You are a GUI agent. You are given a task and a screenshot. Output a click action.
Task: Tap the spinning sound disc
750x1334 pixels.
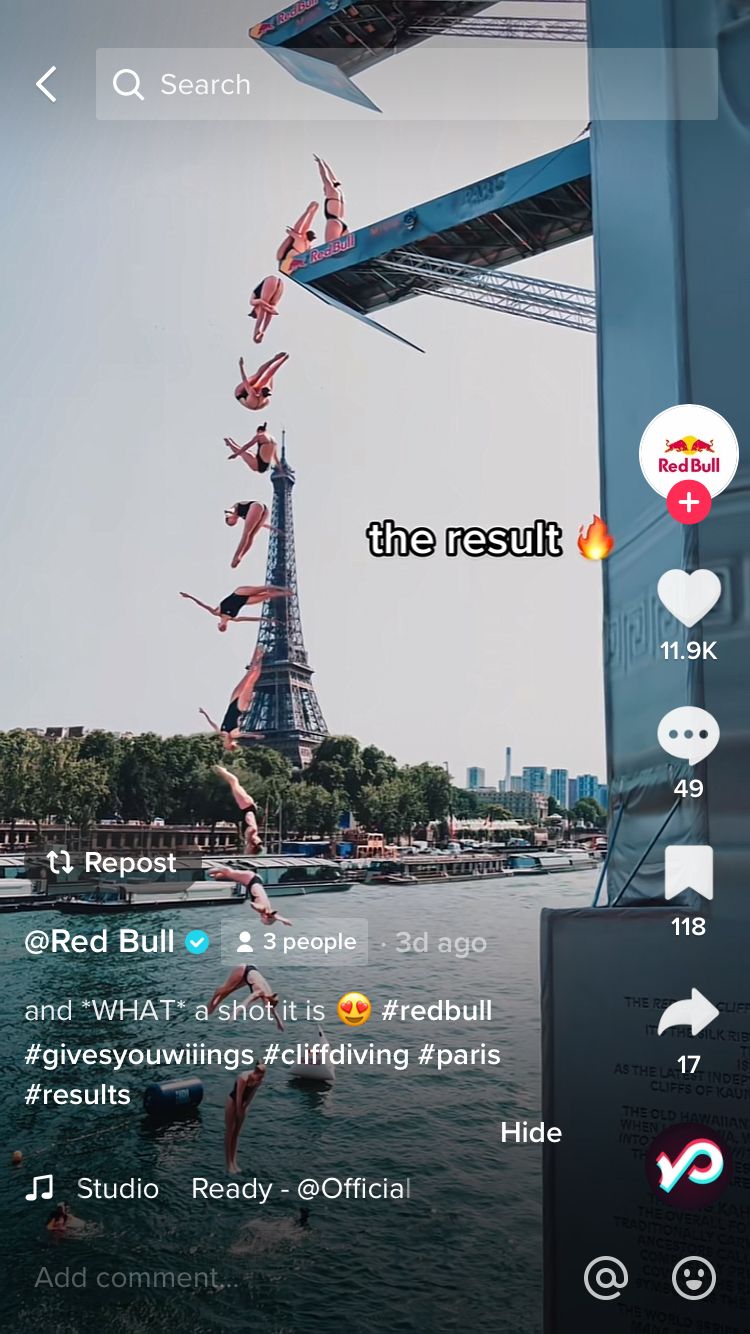689,1167
